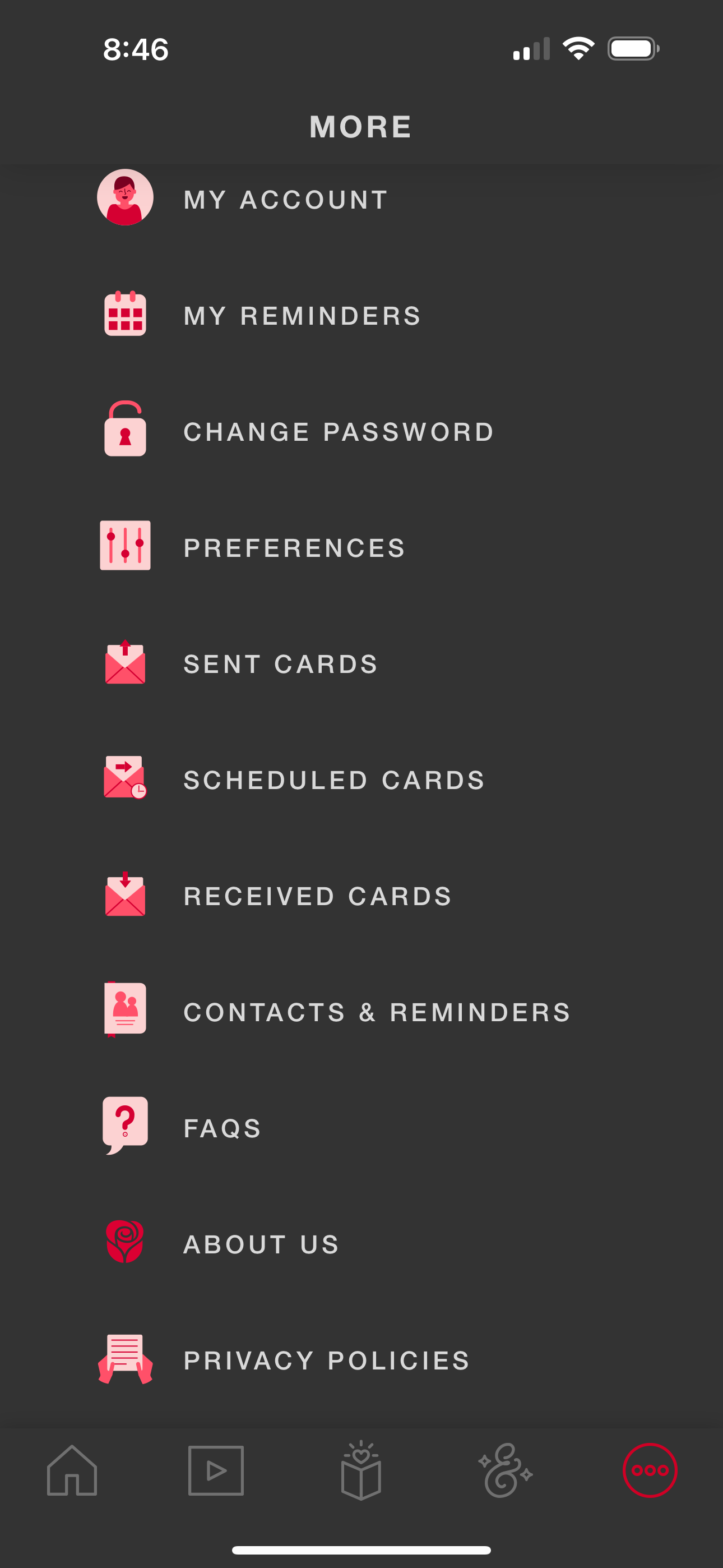Open About Us
The width and height of the screenshot is (723, 1568).
pos(361,1244)
